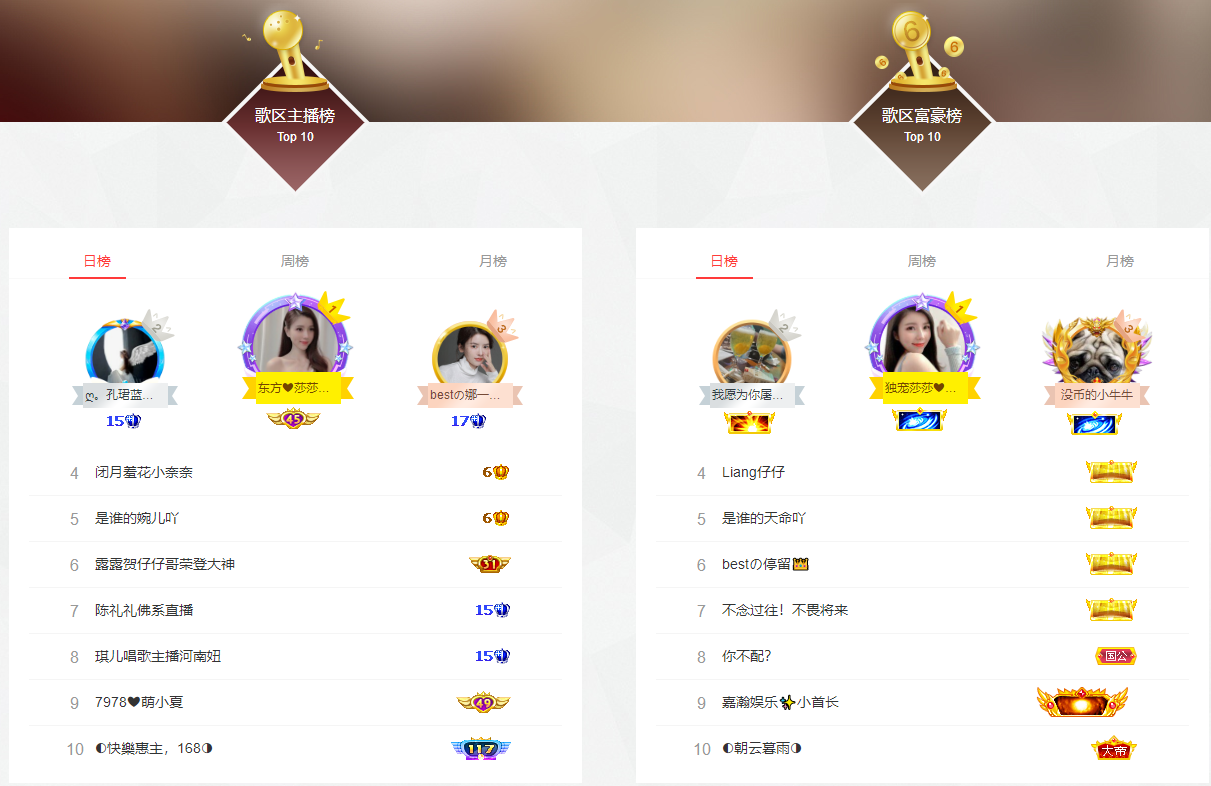Select 周榜 tab in 歌区富豪榜
This screenshot has width=1211, height=786.
pos(922,261)
